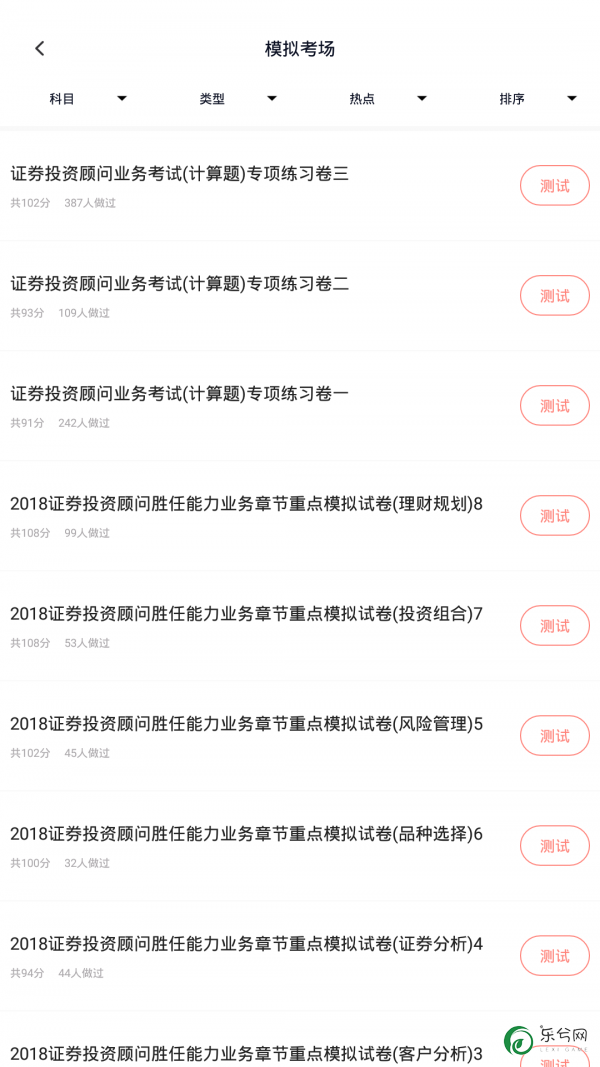The height and width of the screenshot is (1067, 600).
Task: Tap 测试 for 模拟试卷(证券分析)4
Action: coord(555,956)
